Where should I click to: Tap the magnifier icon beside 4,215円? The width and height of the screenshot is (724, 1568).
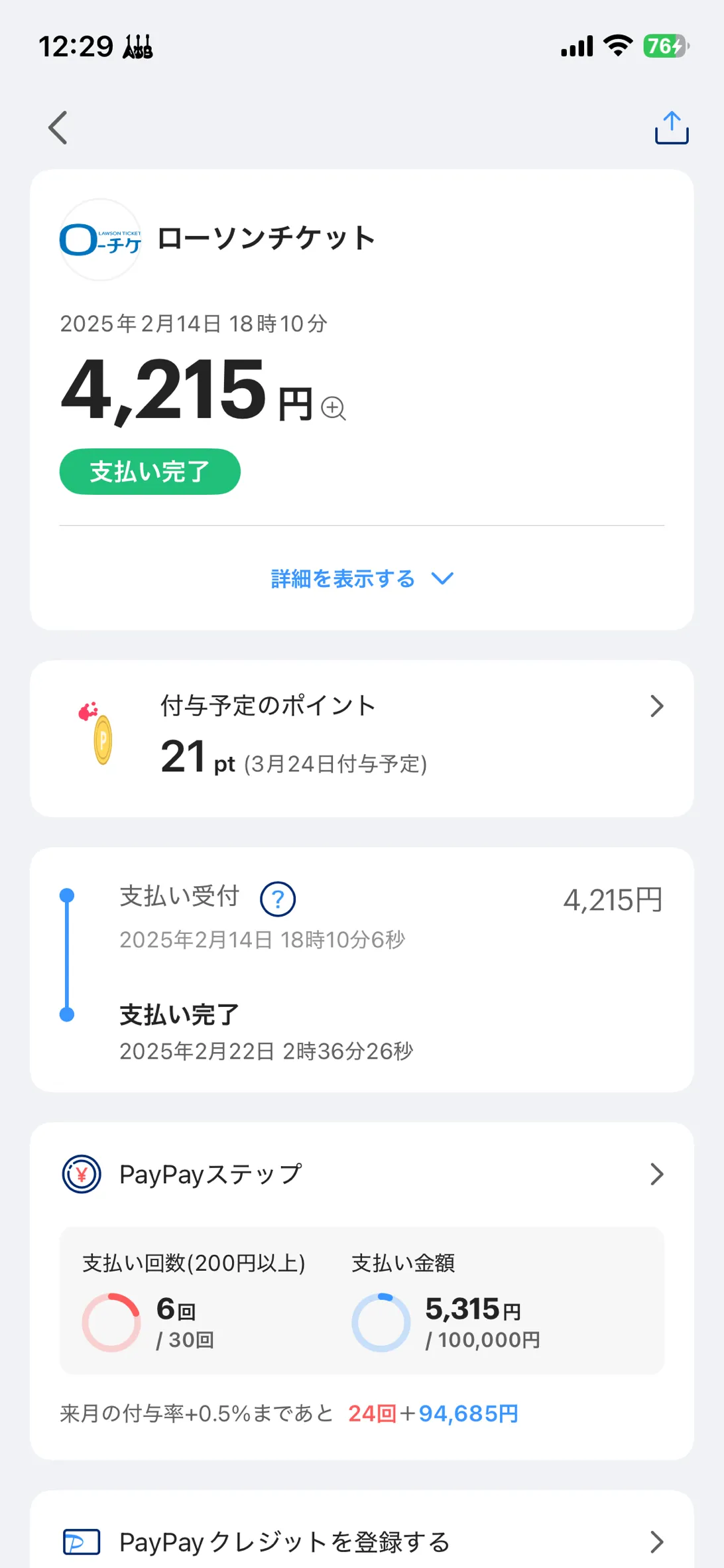pos(333,408)
